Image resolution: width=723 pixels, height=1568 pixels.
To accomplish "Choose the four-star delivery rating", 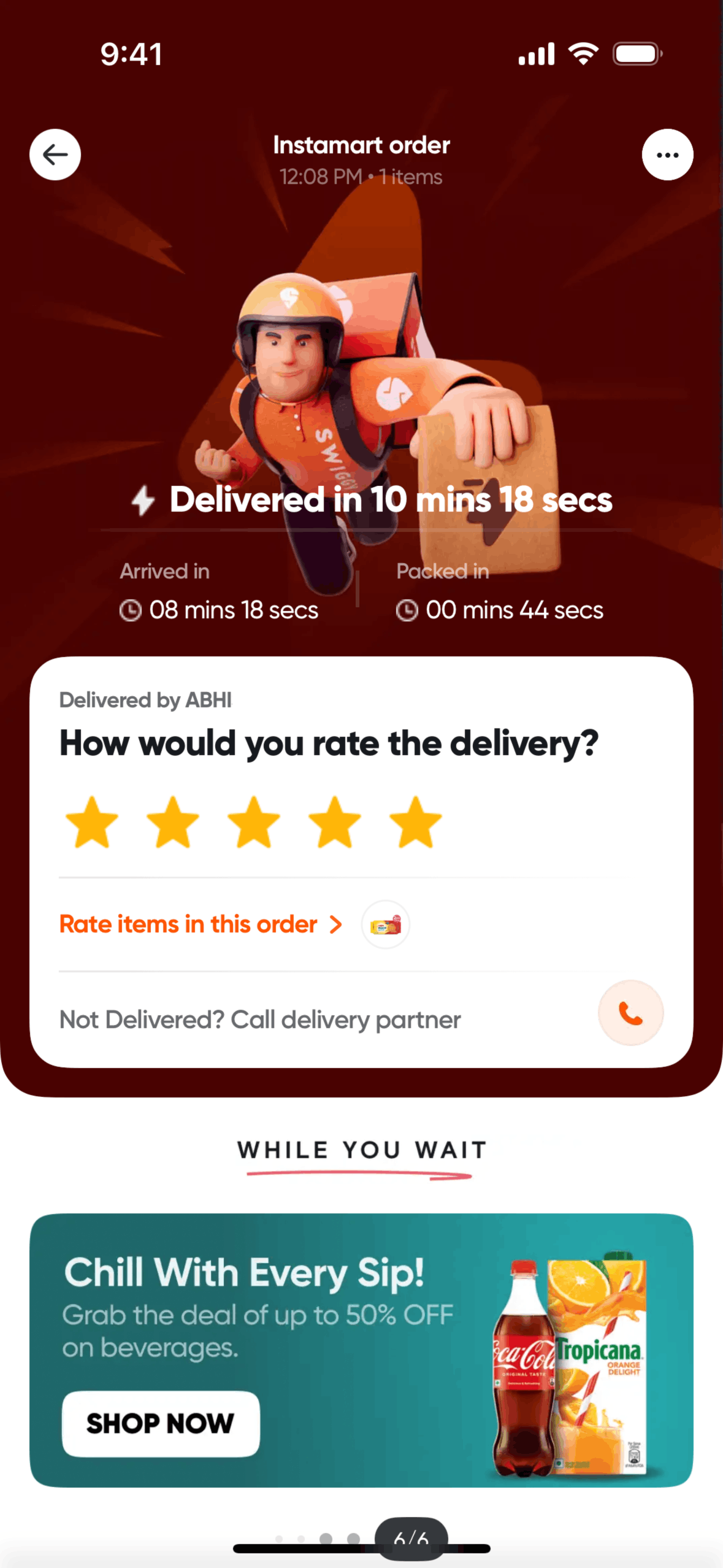I will click(335, 823).
